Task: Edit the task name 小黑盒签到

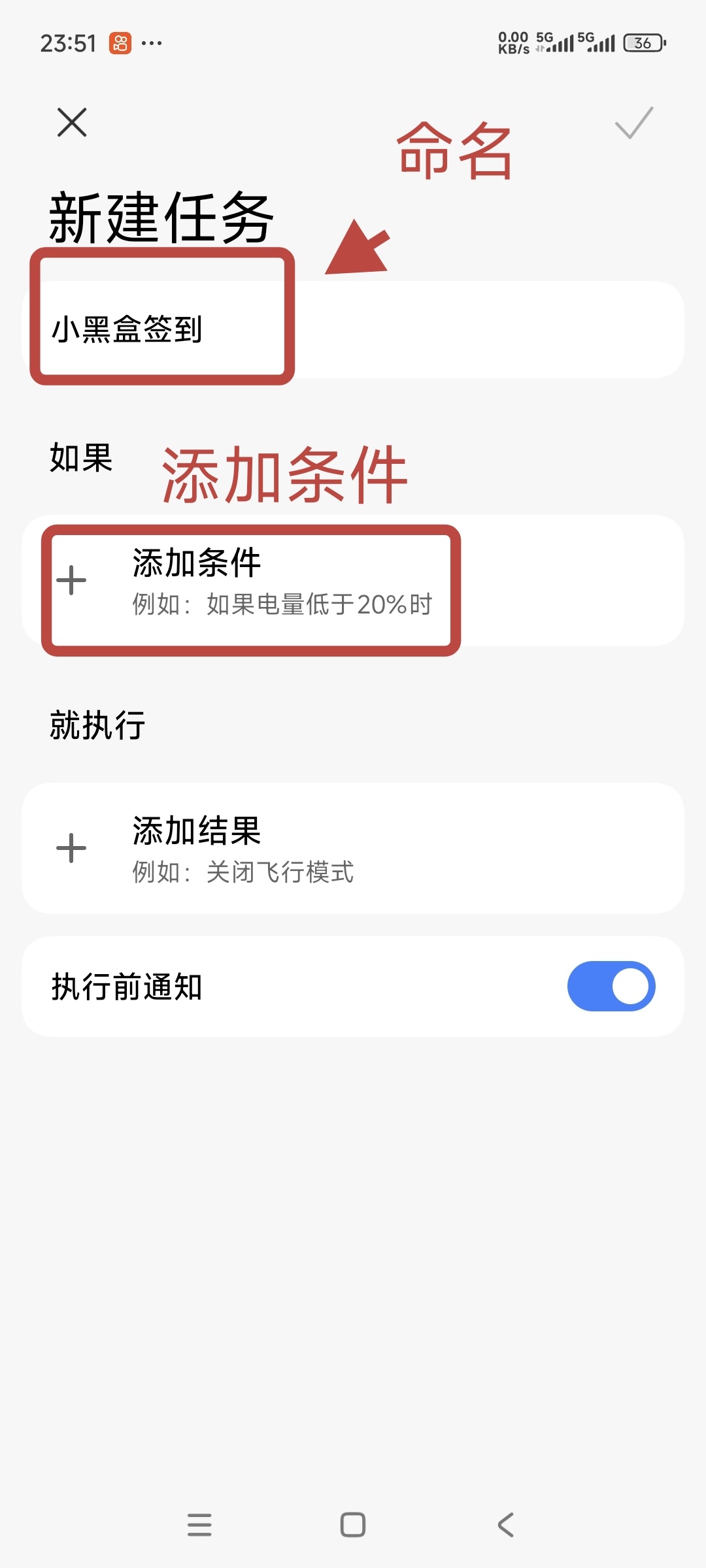Action: pos(353,329)
